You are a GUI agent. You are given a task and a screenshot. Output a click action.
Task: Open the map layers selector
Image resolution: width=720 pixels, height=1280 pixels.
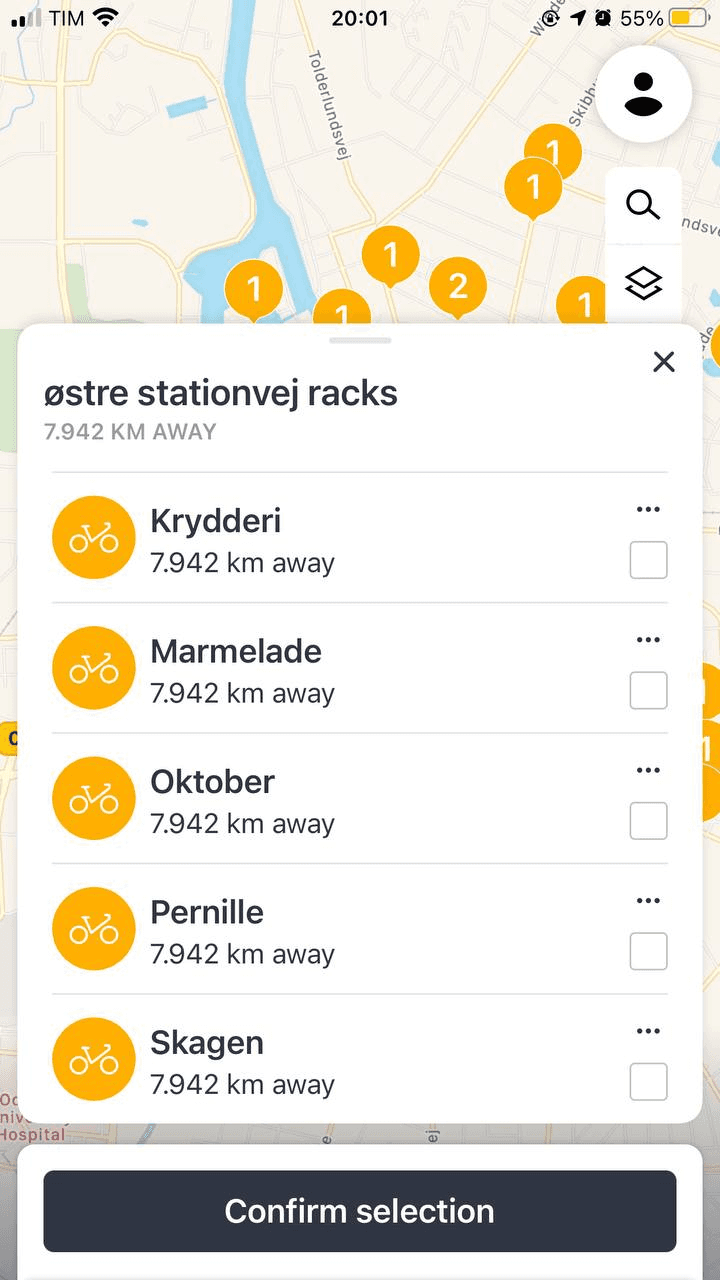coord(643,284)
